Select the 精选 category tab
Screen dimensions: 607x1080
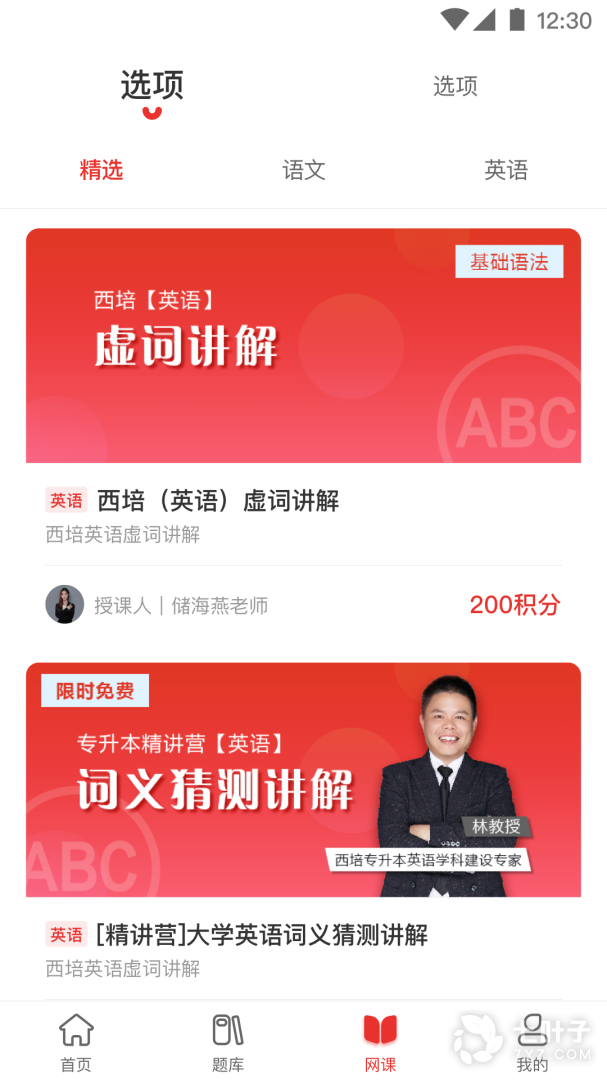pos(101,170)
